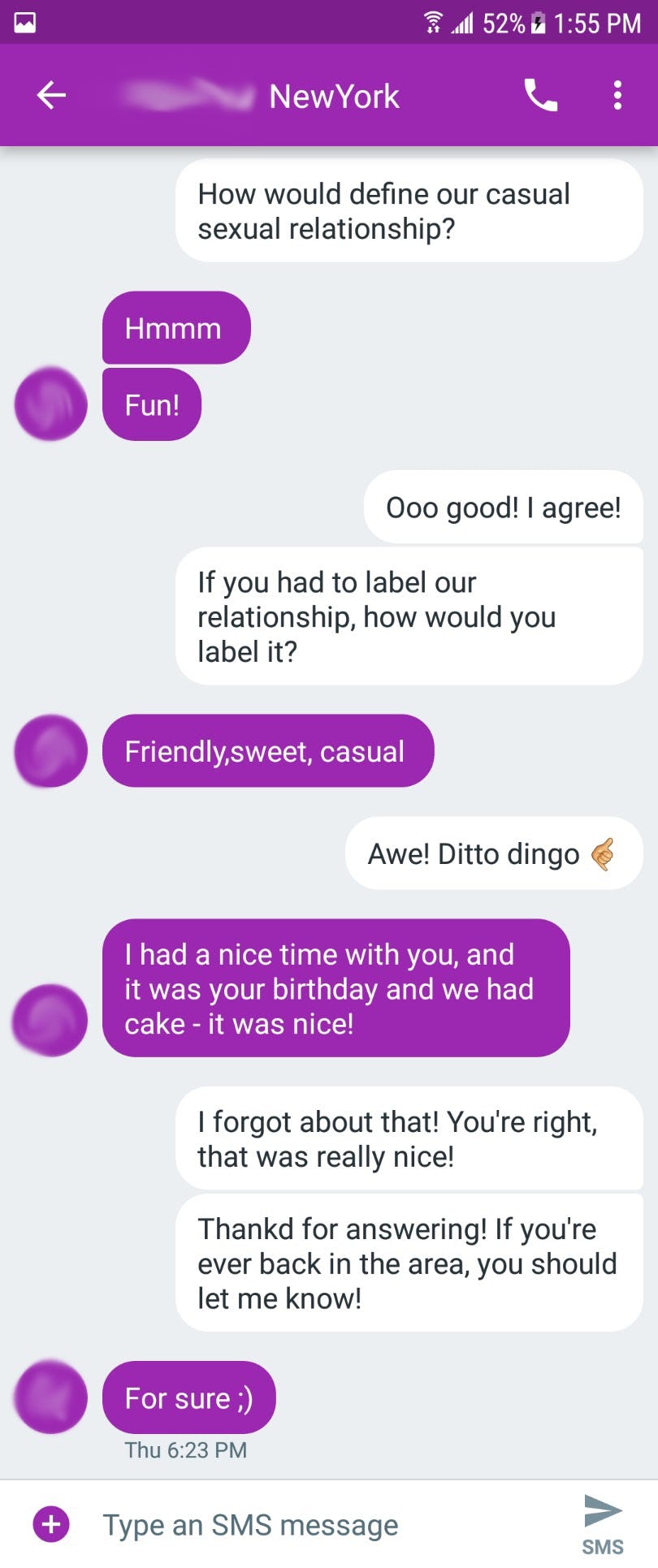Call the NewYork contact
The image size is (658, 1568).
[x=540, y=96]
